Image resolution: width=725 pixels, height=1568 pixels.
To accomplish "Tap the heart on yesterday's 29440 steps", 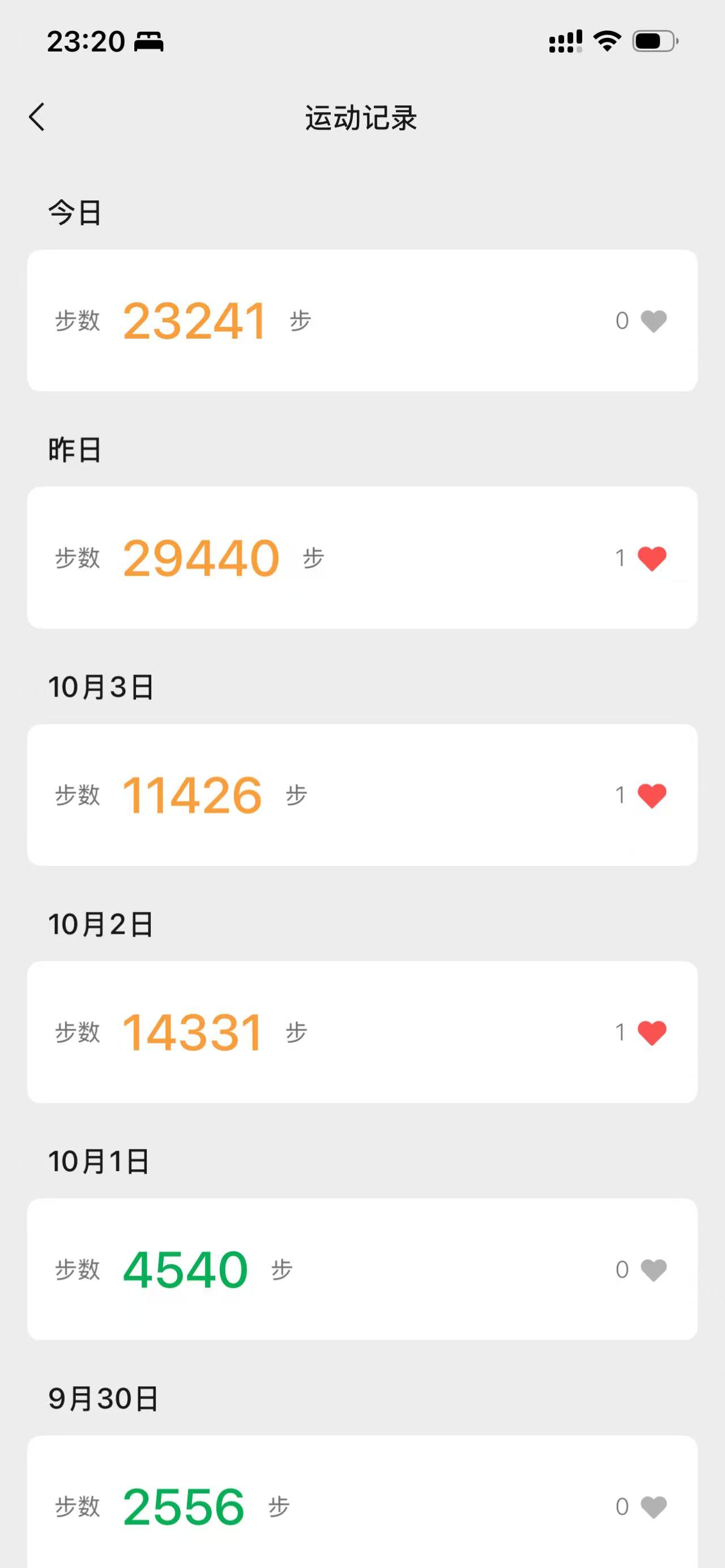I will (x=652, y=558).
